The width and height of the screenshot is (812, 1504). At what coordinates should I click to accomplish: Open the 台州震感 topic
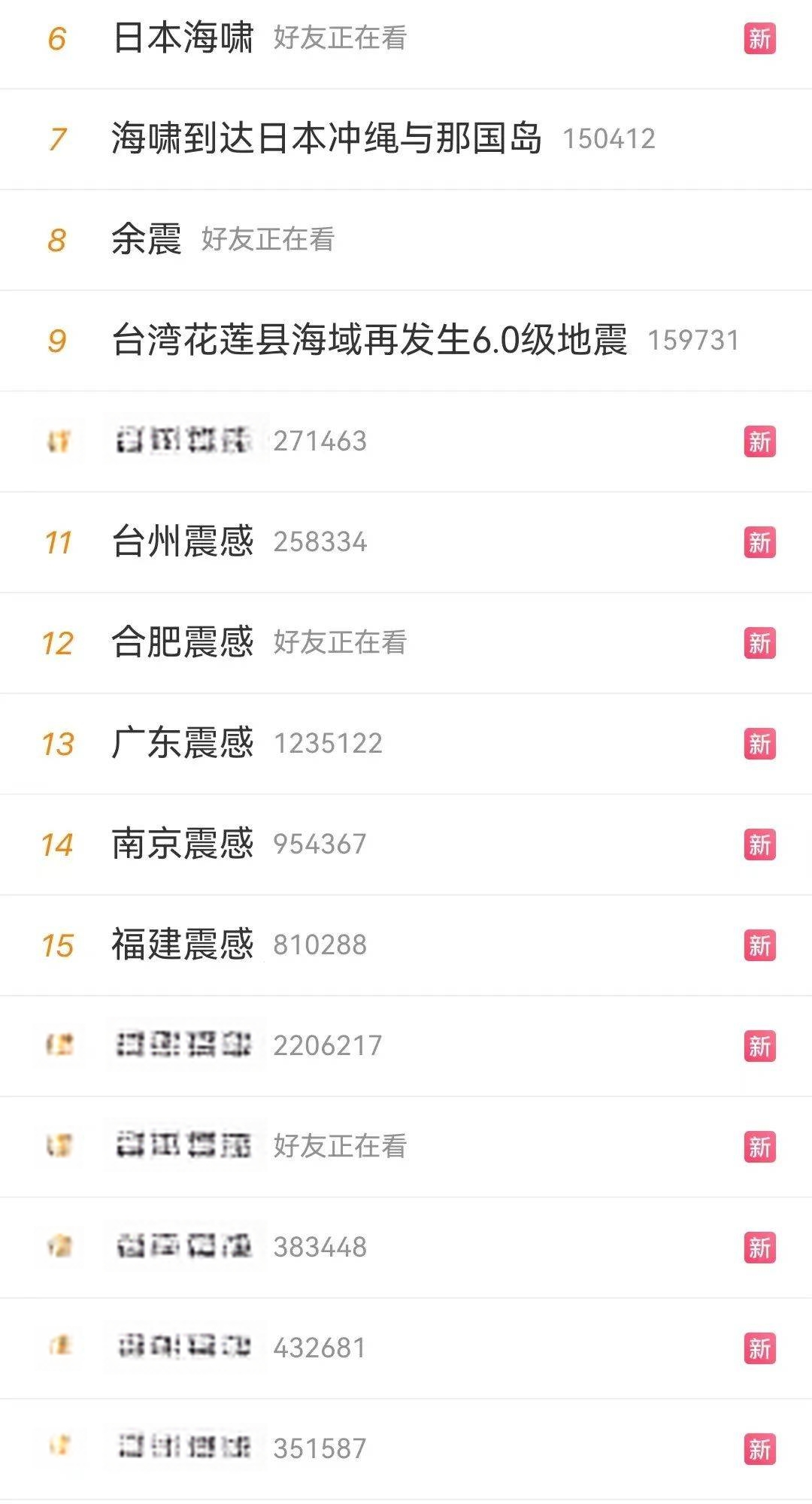point(183,541)
